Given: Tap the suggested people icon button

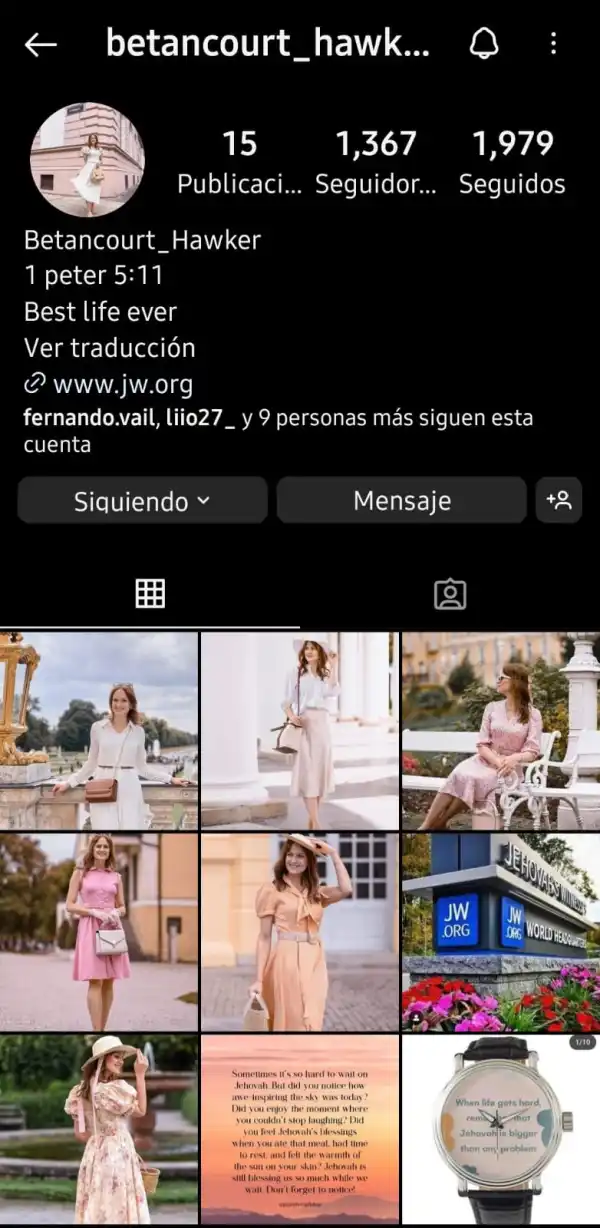Looking at the screenshot, I should point(558,500).
